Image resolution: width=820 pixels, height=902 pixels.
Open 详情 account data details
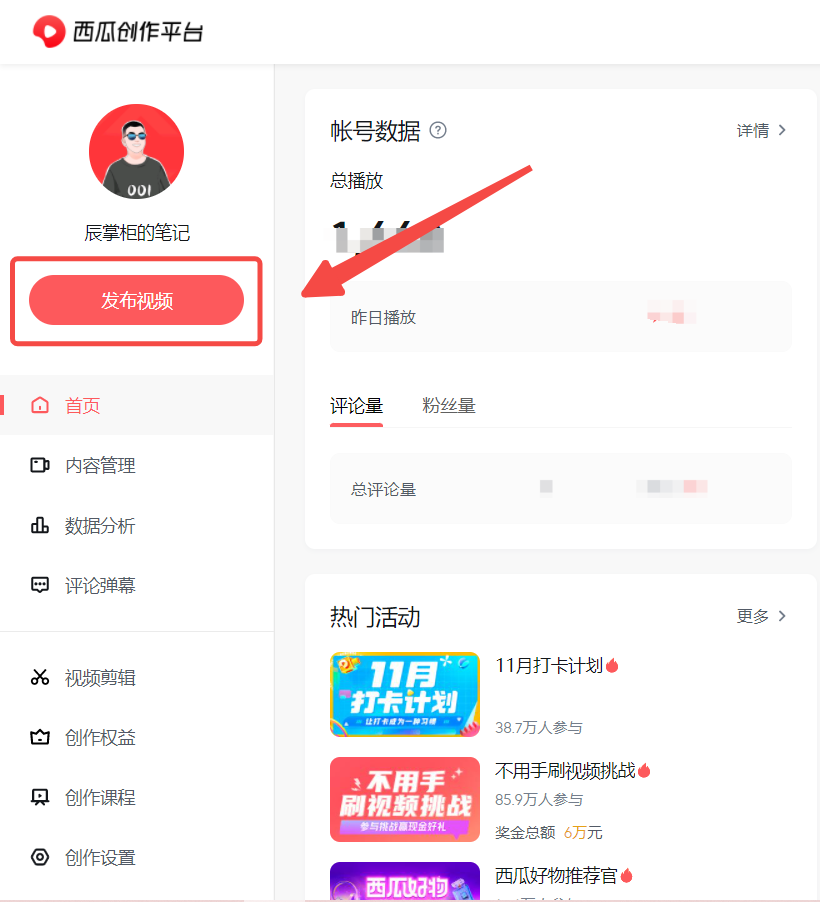click(757, 130)
